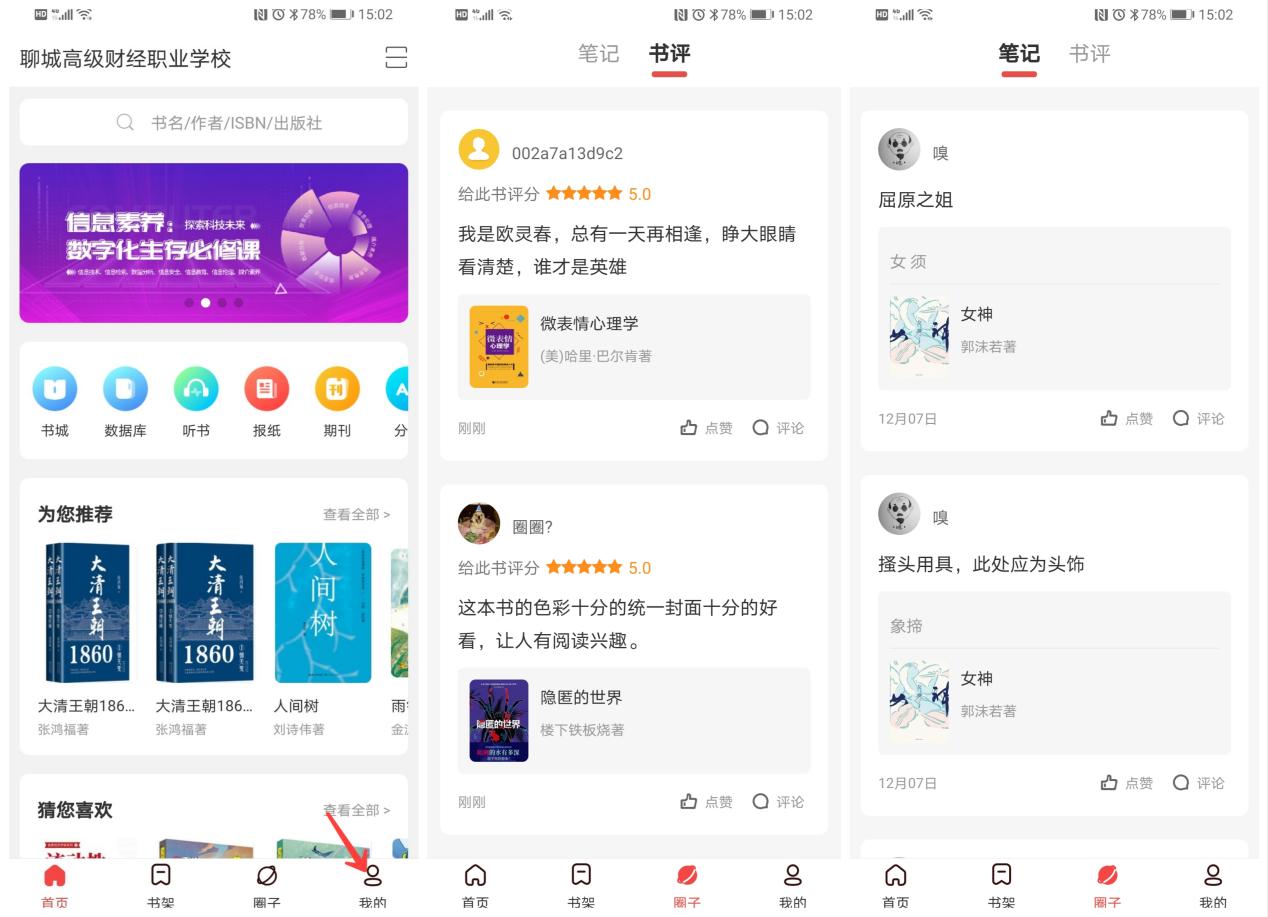Open the search box for 书名/作者/ISBN/出版社

[213, 123]
